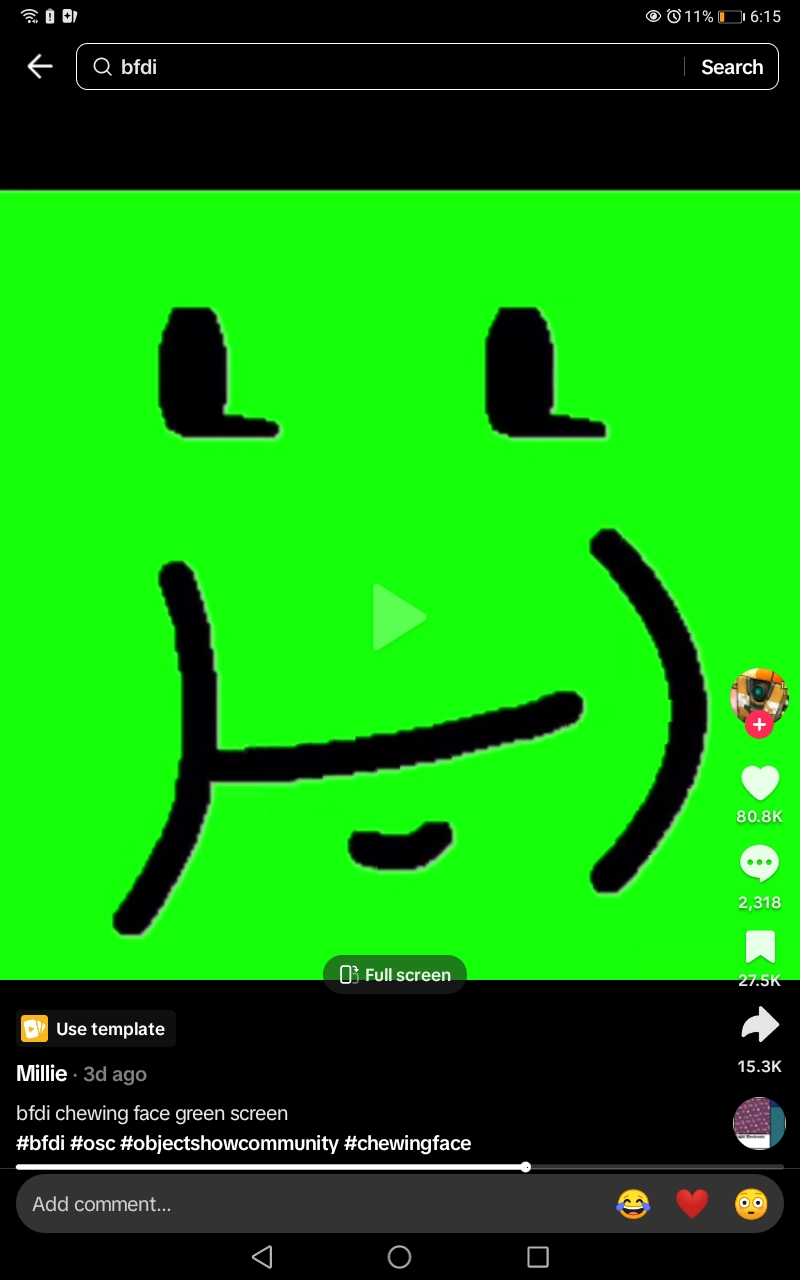Play the paused video
The height and width of the screenshot is (1280, 800).
point(399,618)
